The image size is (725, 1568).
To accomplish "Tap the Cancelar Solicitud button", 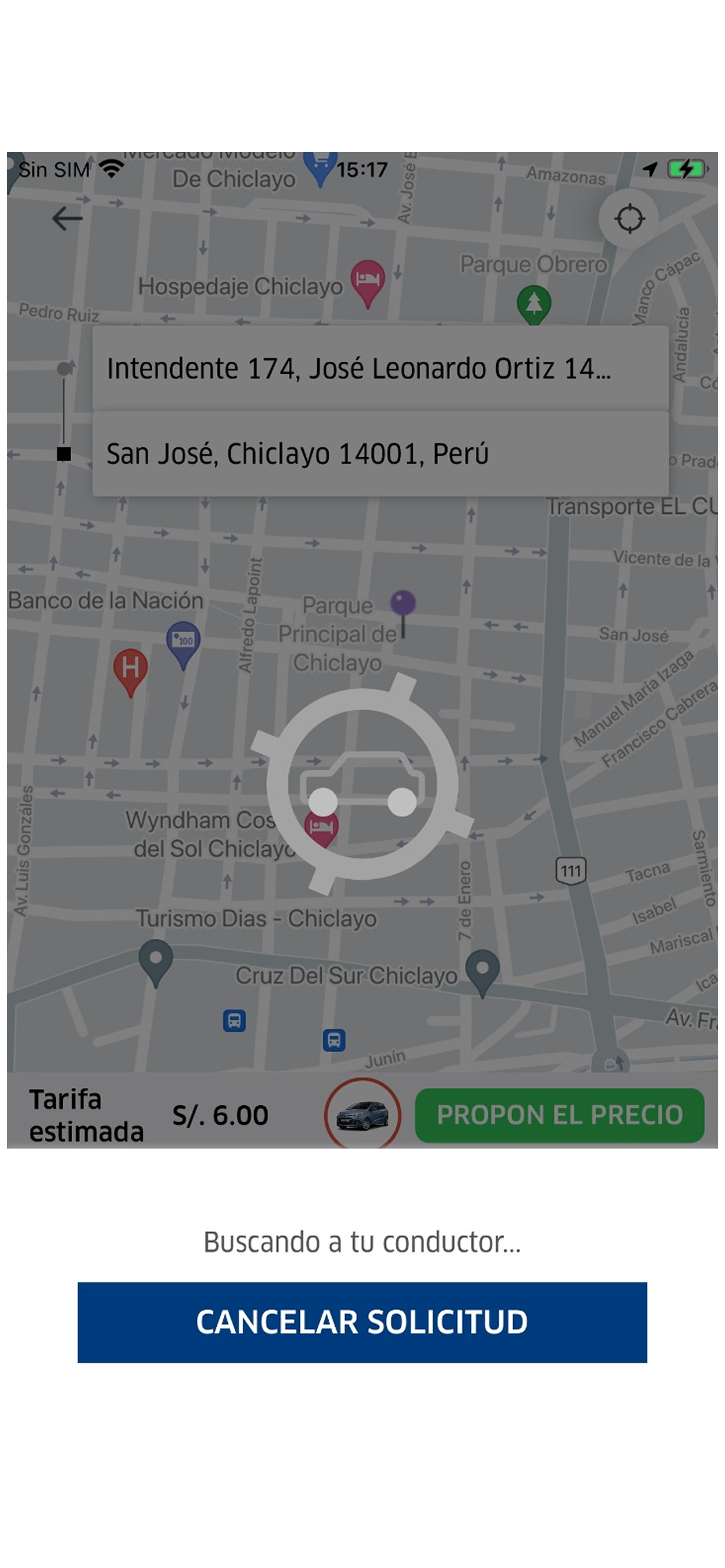I will pos(362,1322).
